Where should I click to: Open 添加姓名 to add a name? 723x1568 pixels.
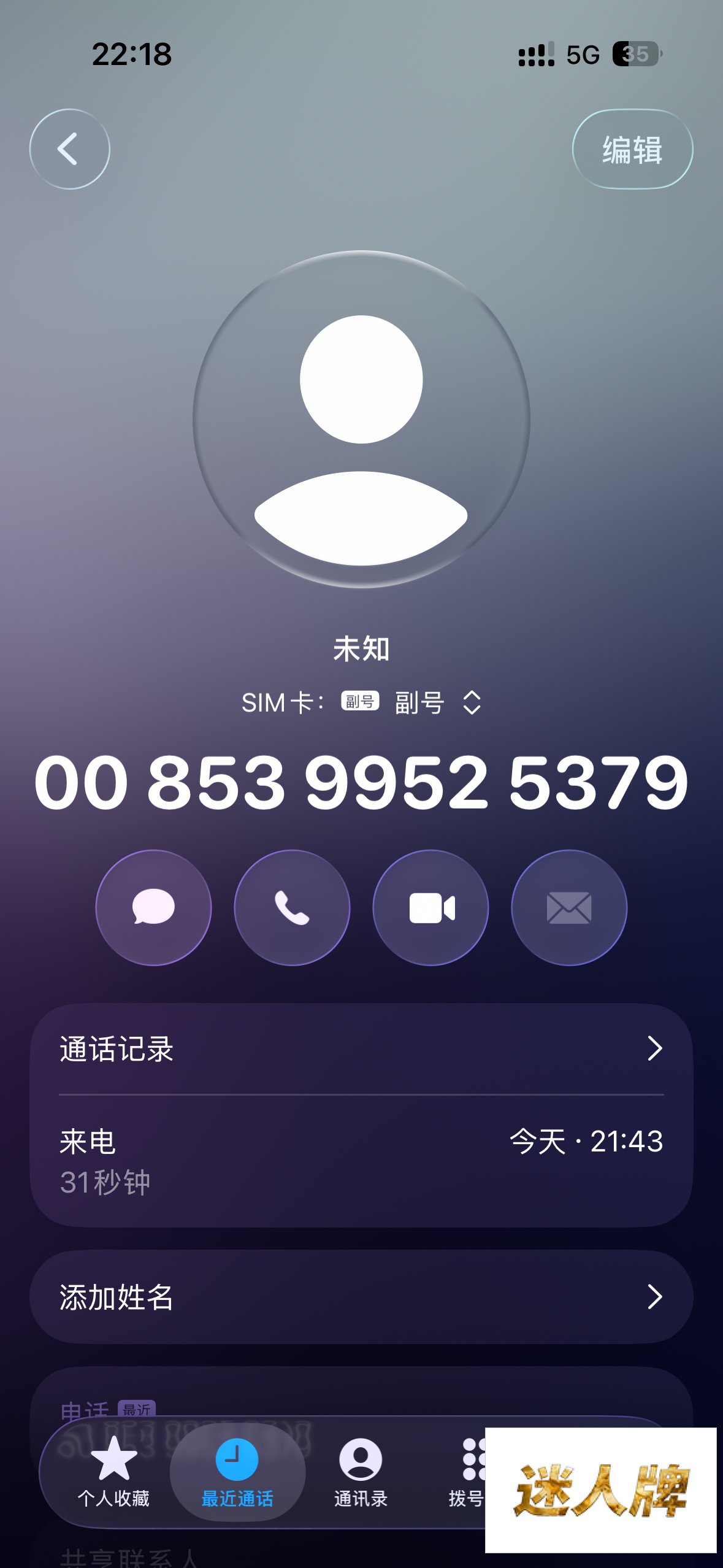[361, 1297]
